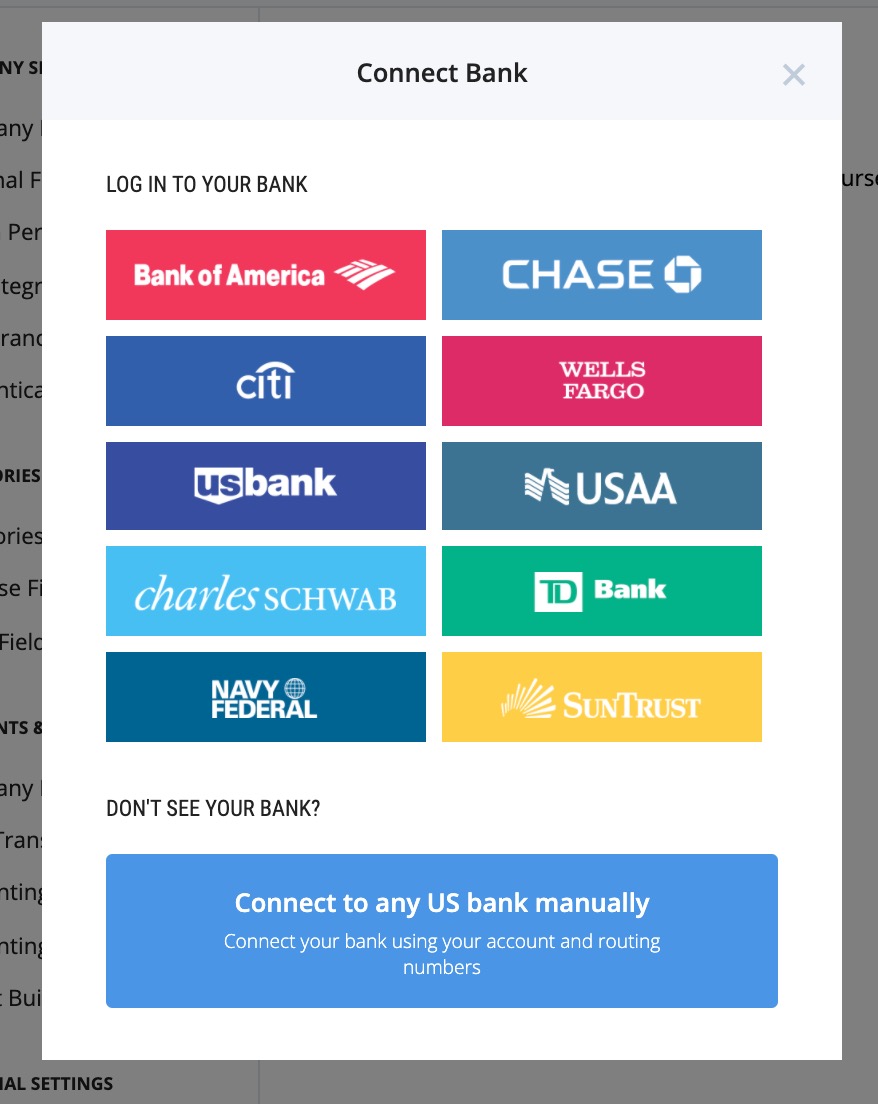
Task: Choose Chase as your bank
Action: click(602, 275)
